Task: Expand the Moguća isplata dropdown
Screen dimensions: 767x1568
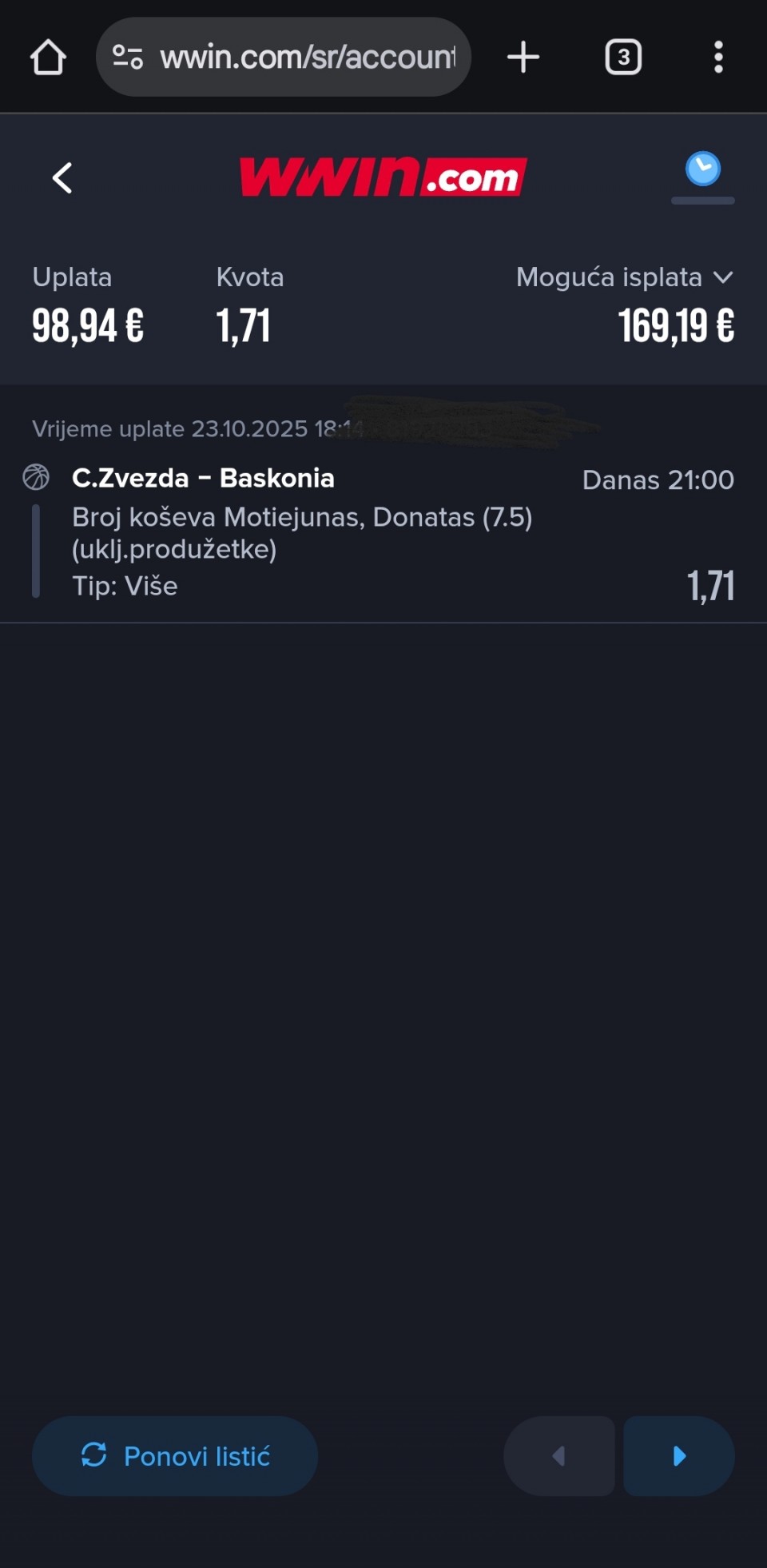Action: (x=722, y=277)
